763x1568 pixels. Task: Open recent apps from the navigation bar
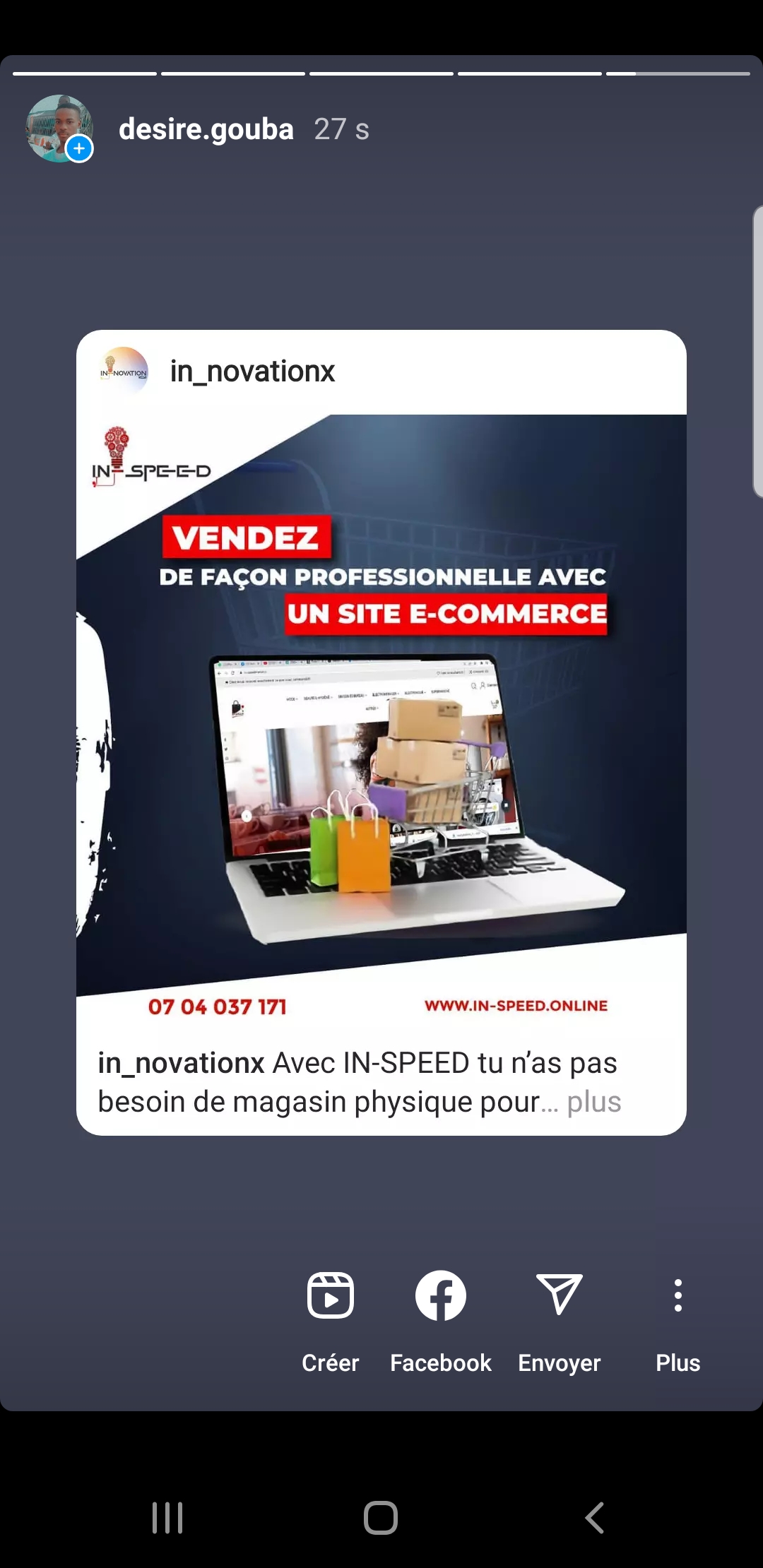pos(167,1518)
